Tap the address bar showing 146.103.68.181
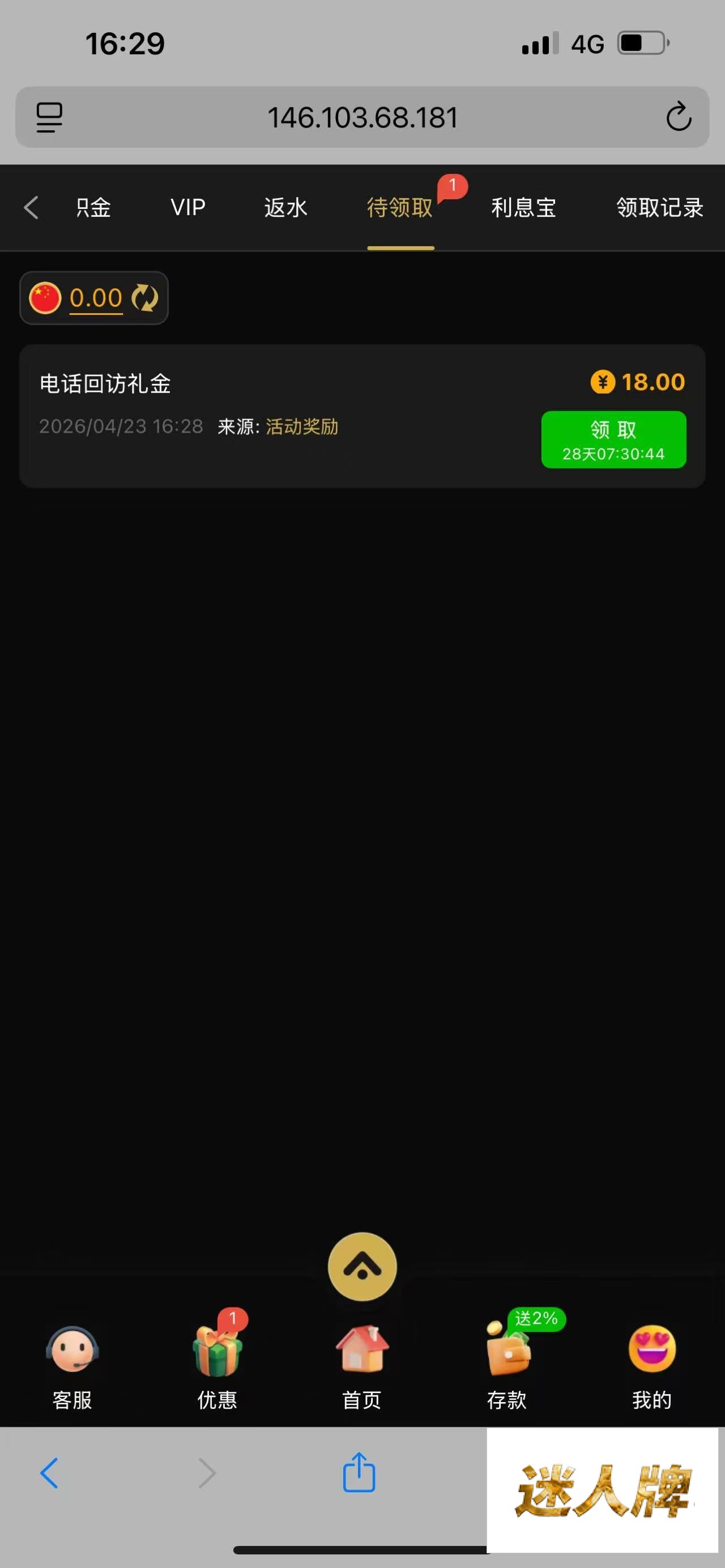Viewport: 725px width, 1568px height. point(362,117)
